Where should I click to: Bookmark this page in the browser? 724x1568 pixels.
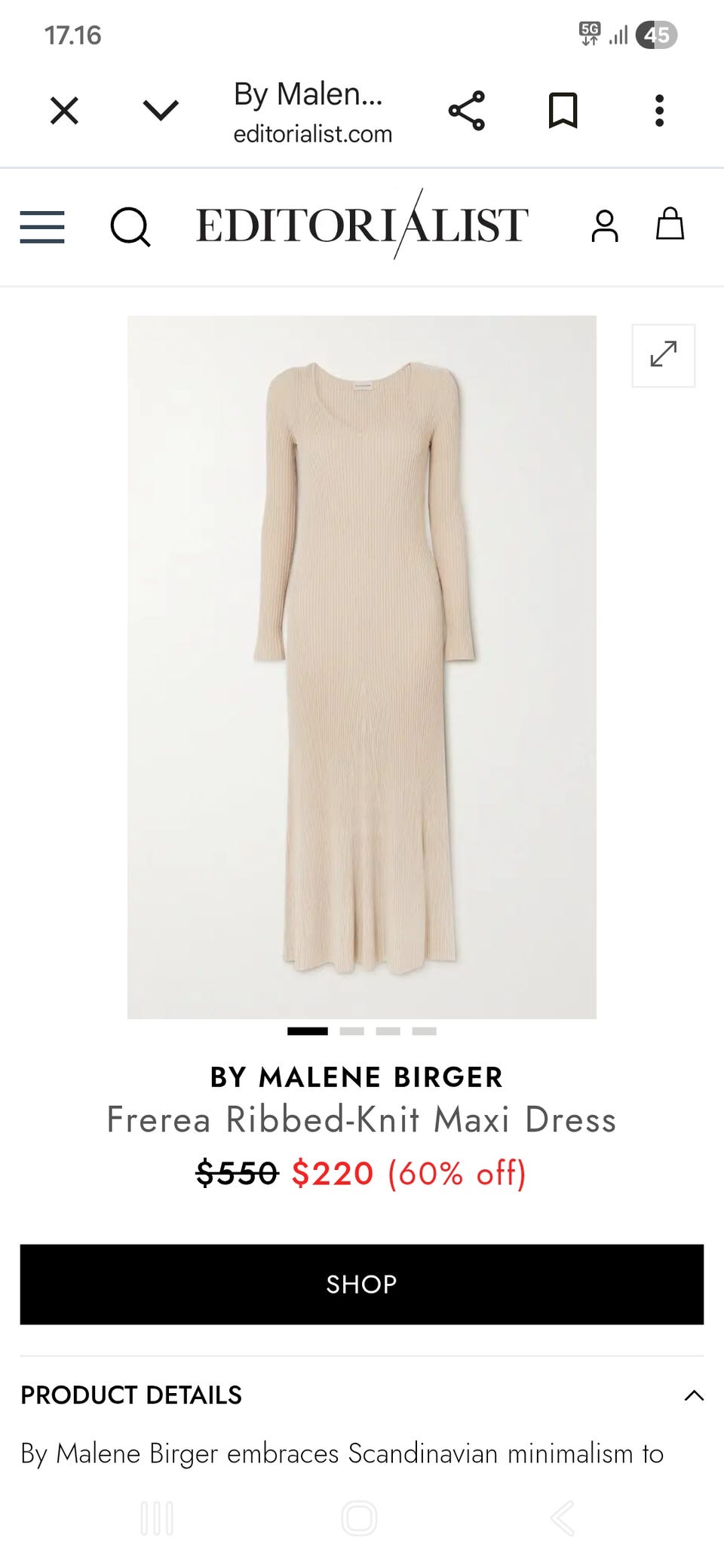(563, 112)
